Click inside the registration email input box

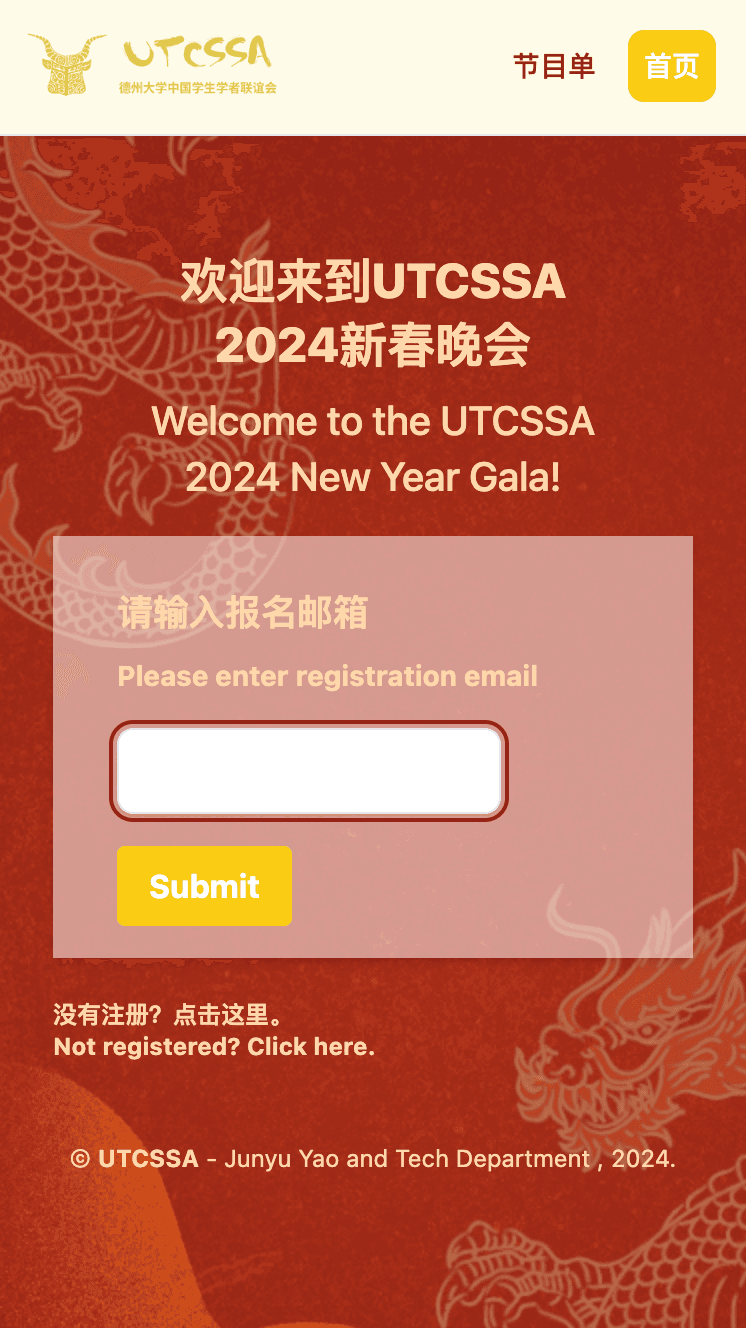pyautogui.click(x=308, y=770)
